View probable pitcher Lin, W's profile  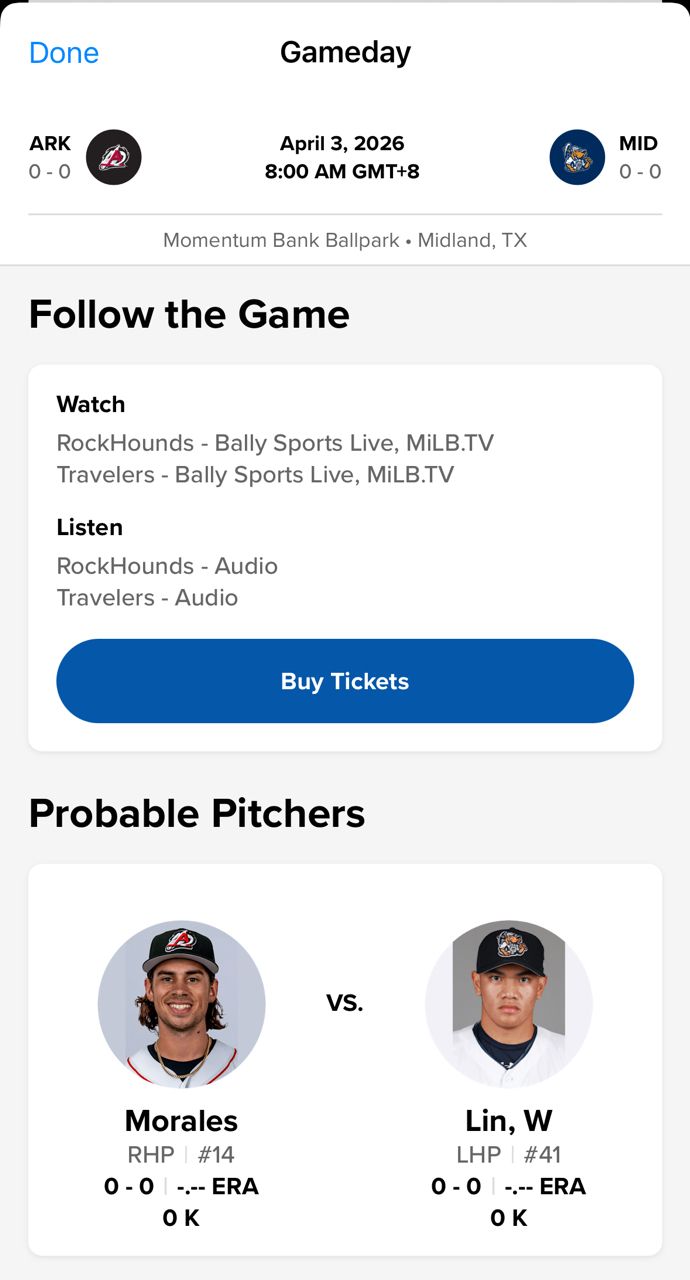(509, 1005)
